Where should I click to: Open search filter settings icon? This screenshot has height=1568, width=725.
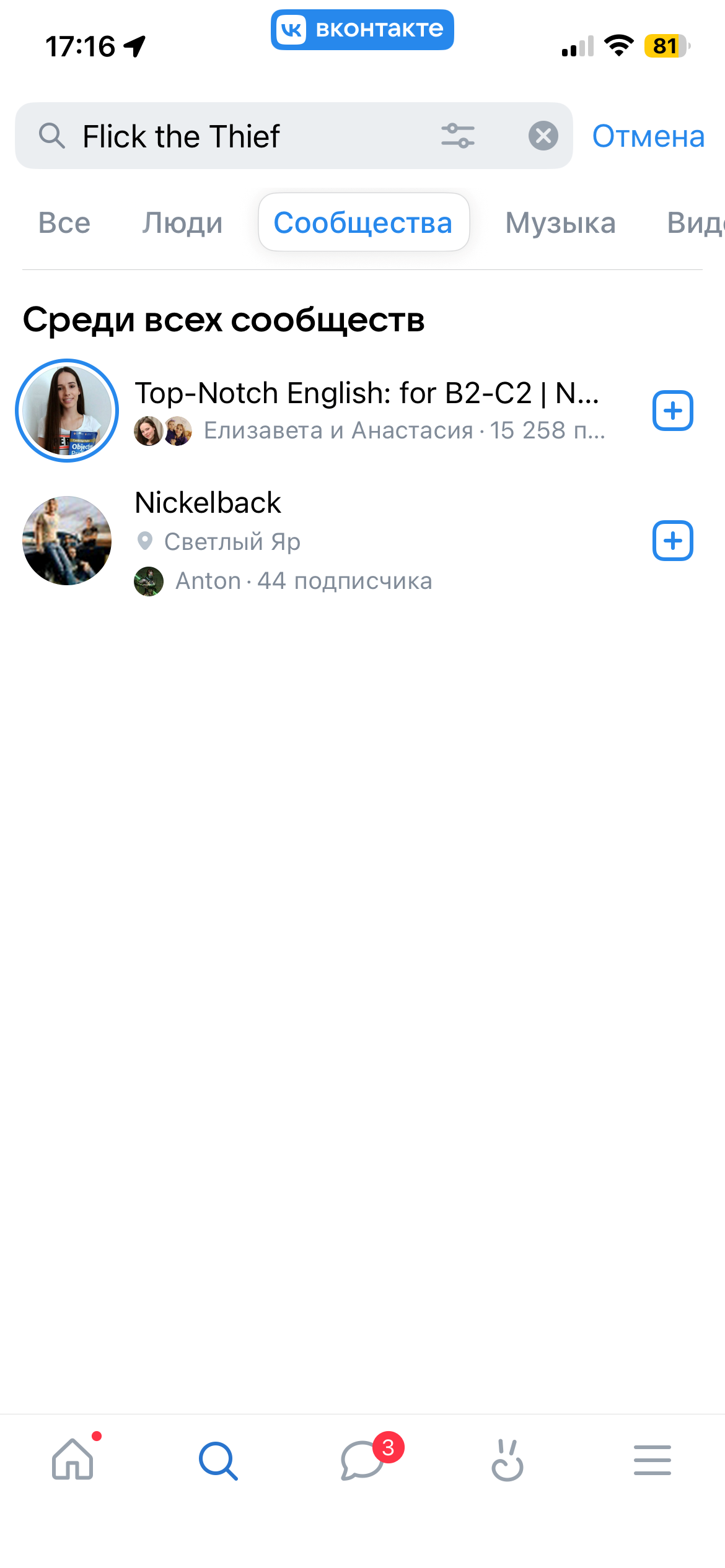point(458,136)
